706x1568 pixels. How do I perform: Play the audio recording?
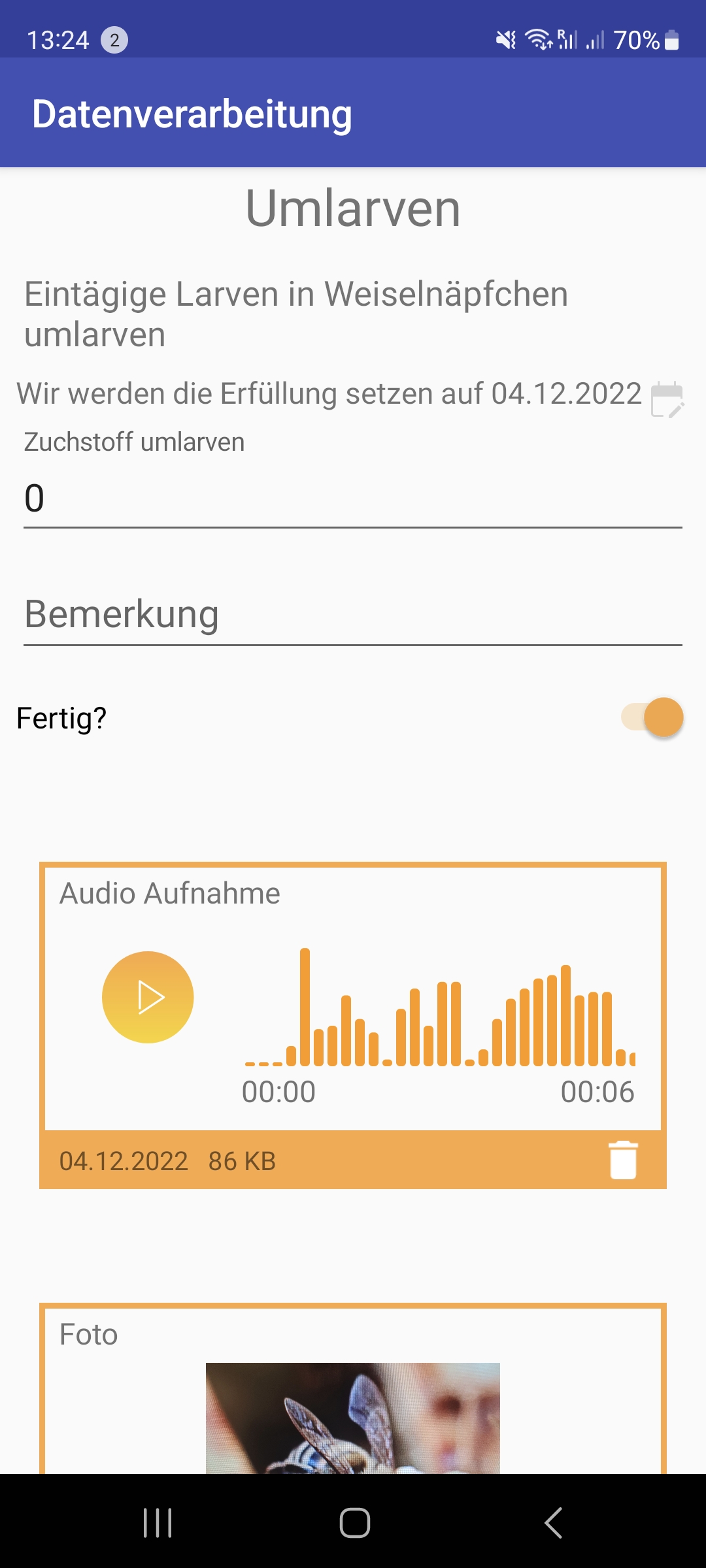coord(148,997)
